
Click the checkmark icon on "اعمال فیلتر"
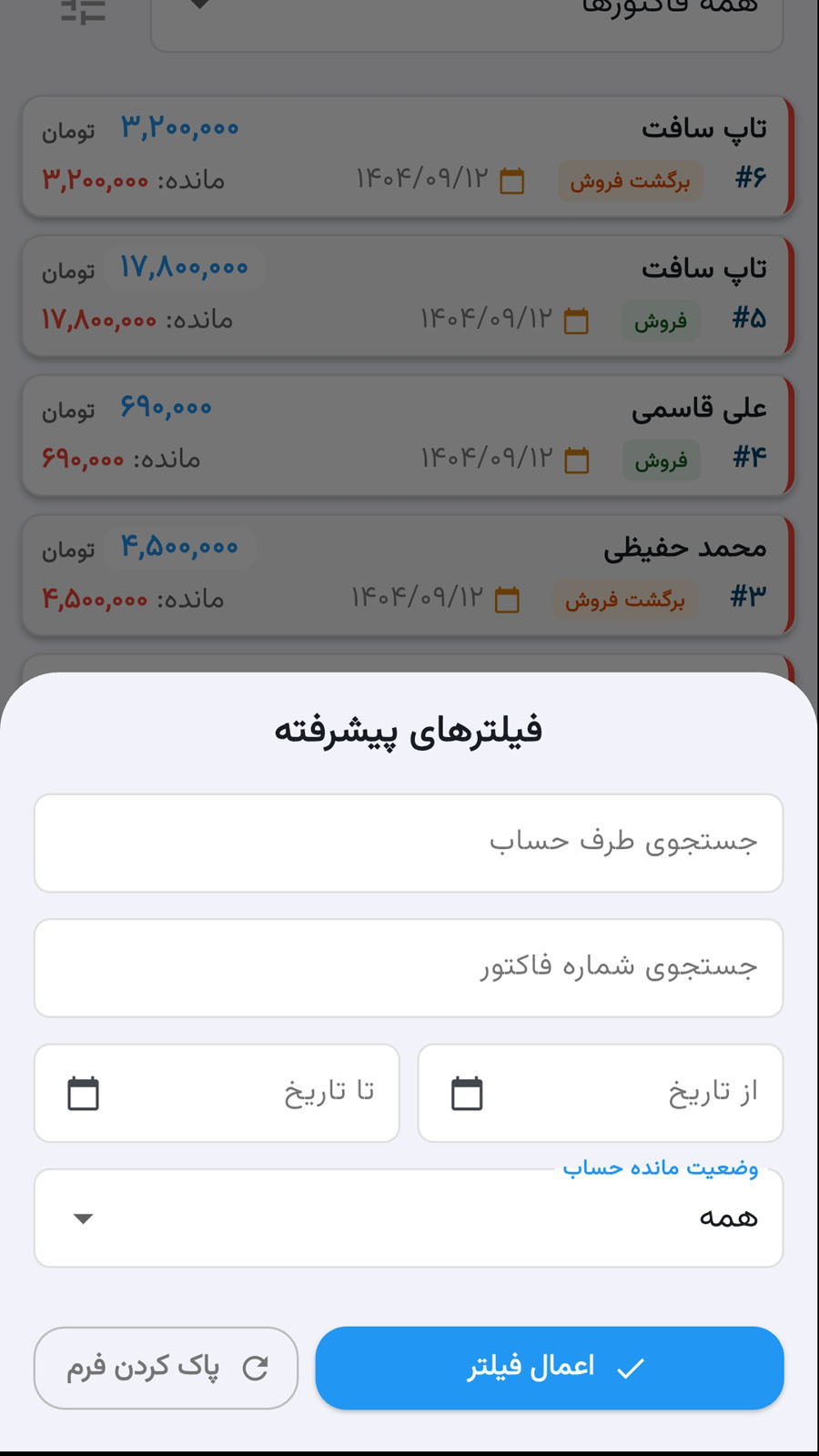click(x=632, y=1368)
